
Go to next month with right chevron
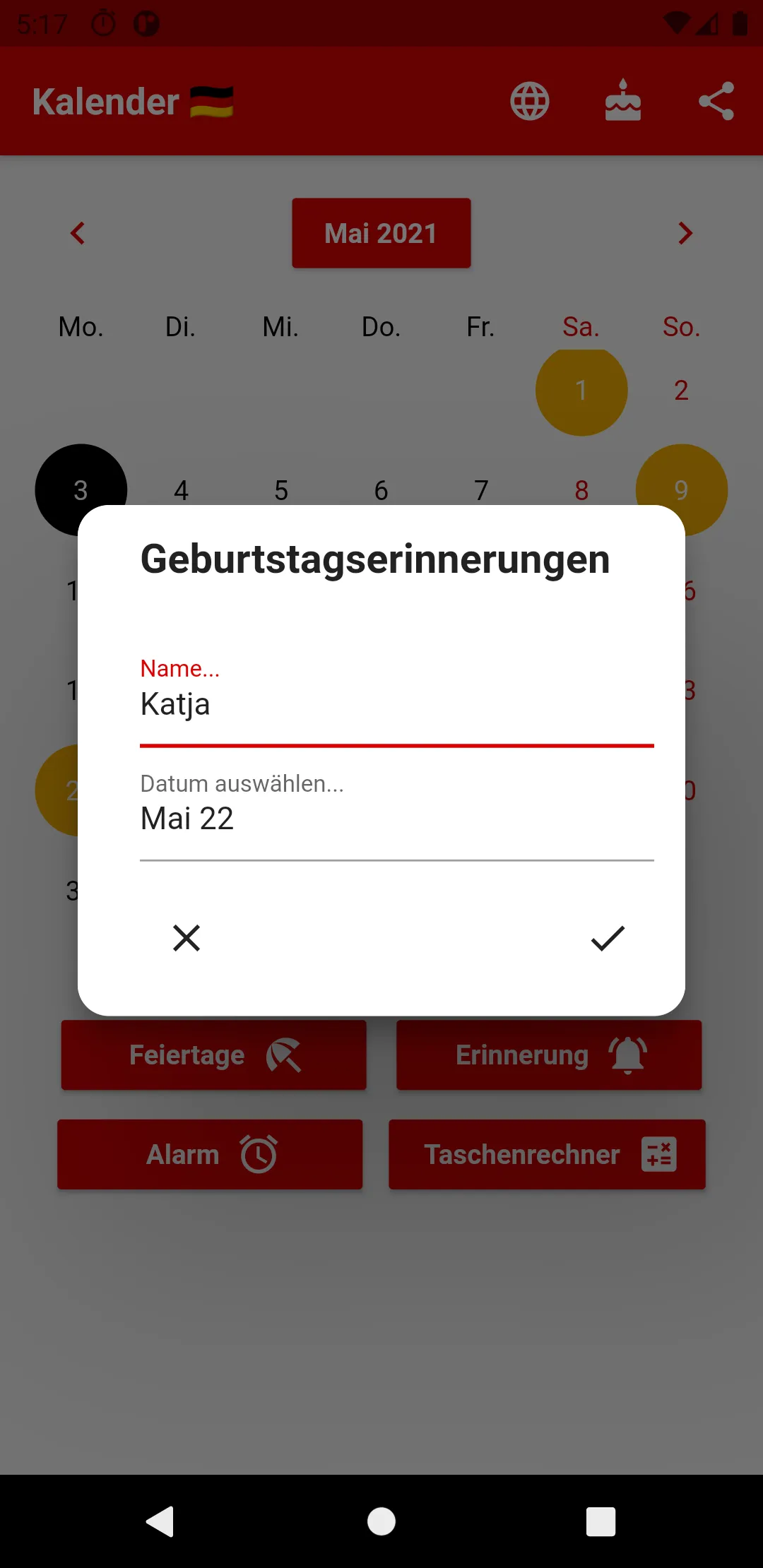coord(685,233)
